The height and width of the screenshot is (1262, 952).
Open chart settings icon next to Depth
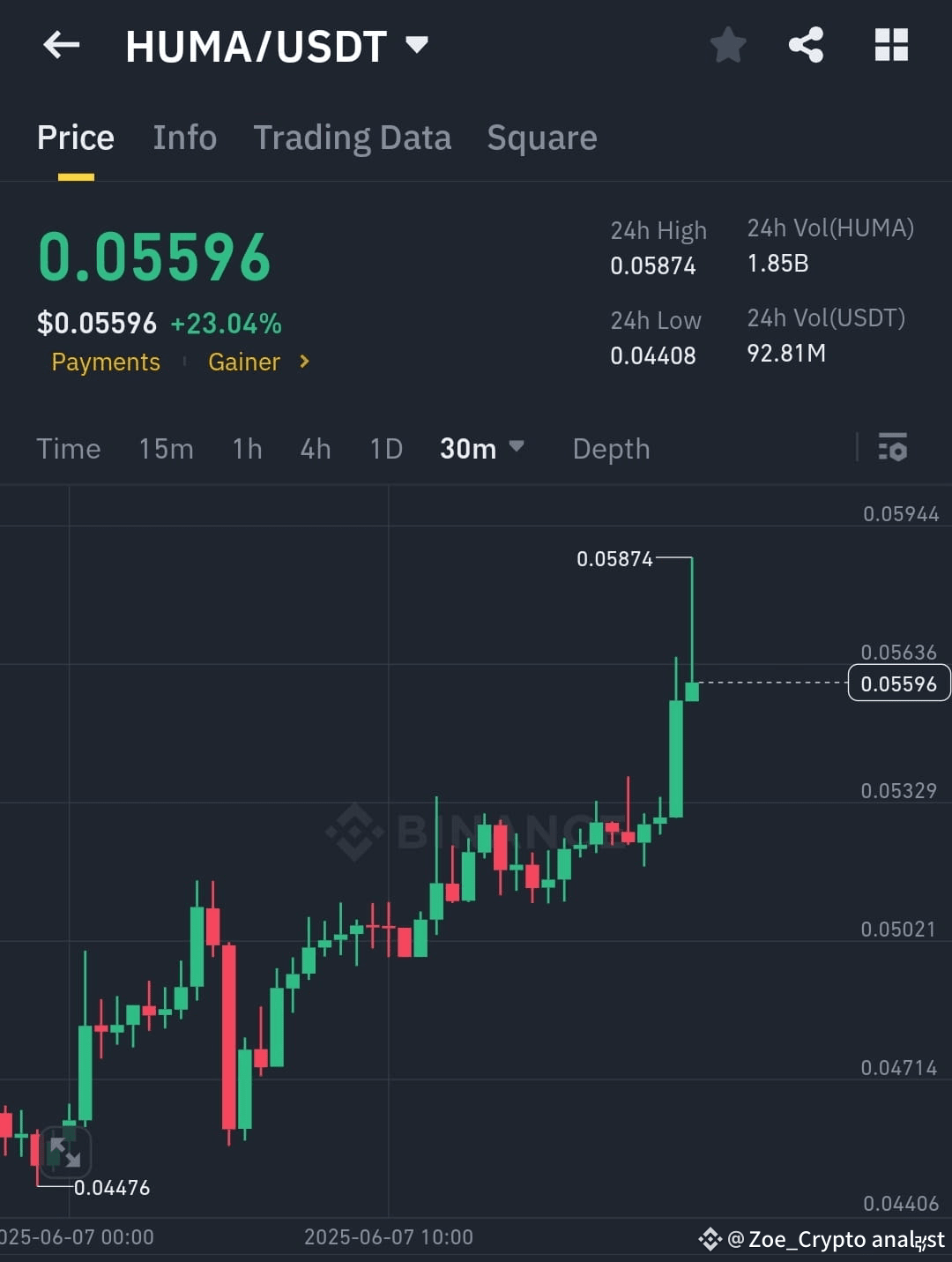click(893, 449)
